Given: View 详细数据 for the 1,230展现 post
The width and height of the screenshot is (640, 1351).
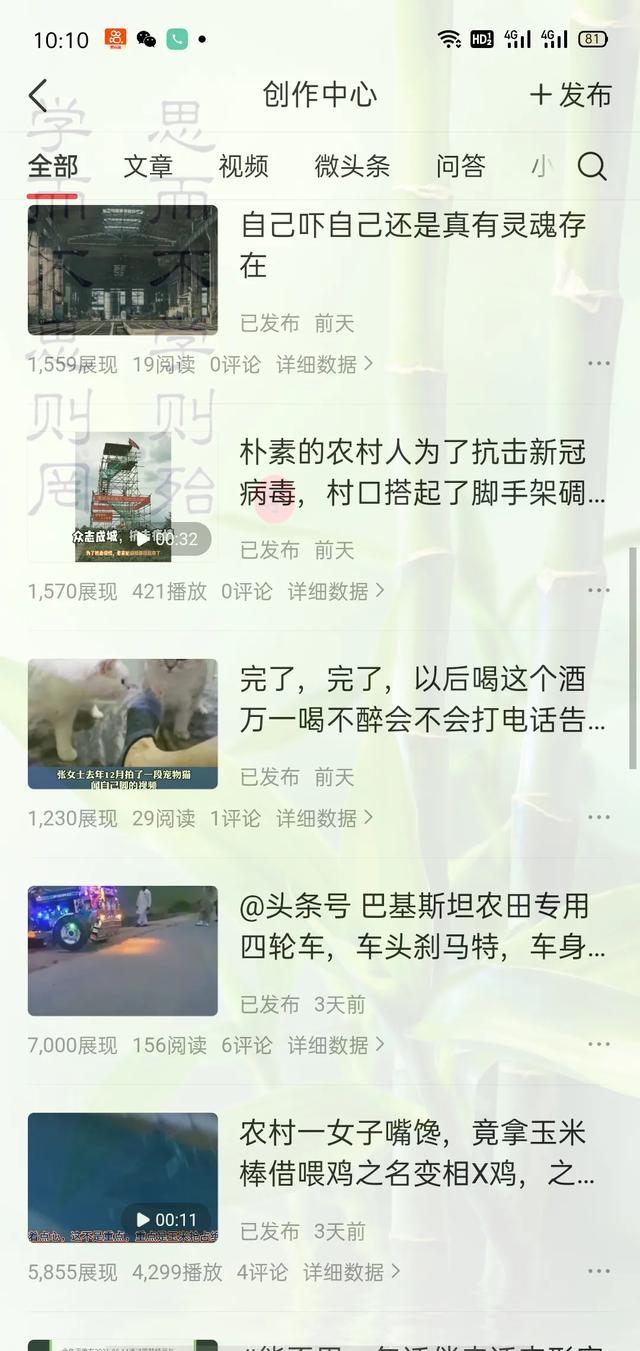Looking at the screenshot, I should (x=324, y=818).
